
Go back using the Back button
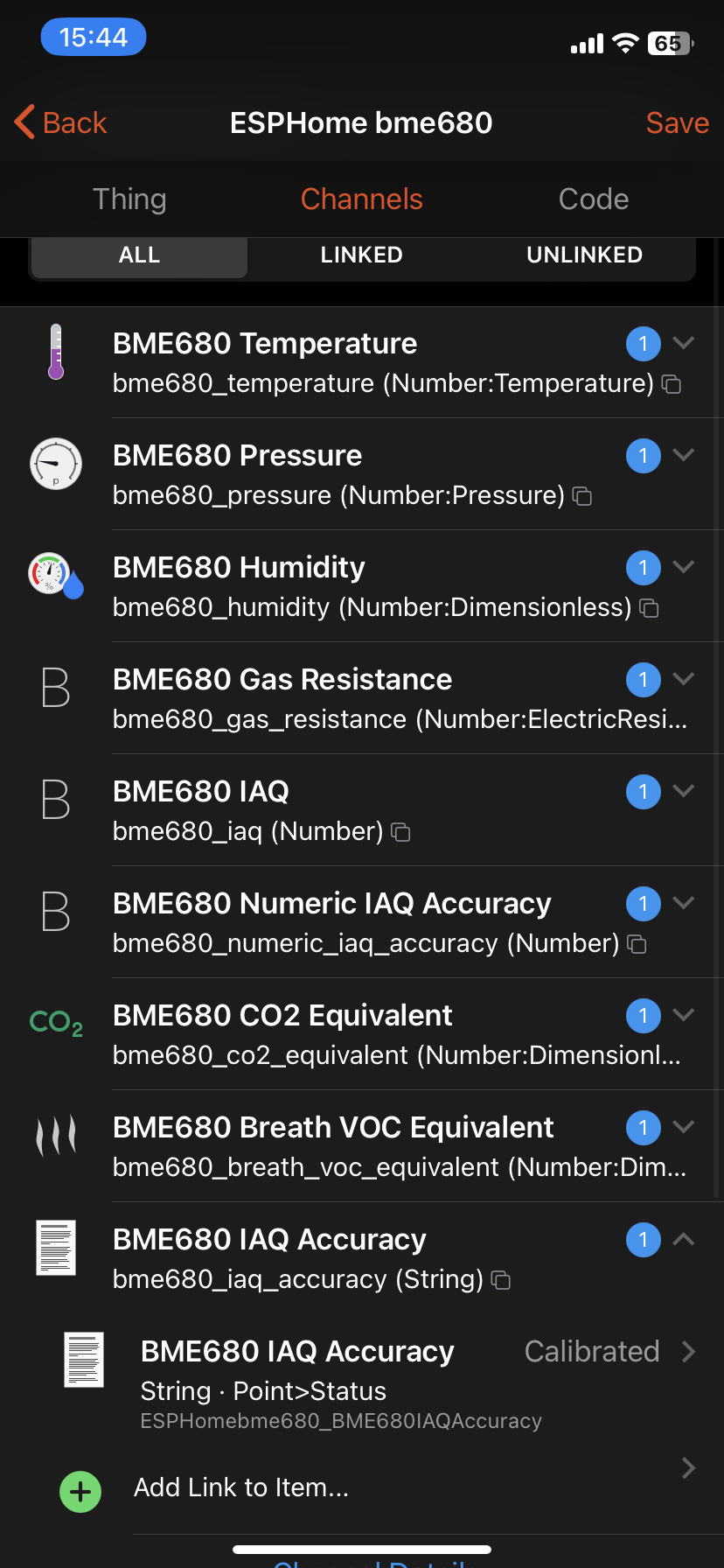pos(61,123)
